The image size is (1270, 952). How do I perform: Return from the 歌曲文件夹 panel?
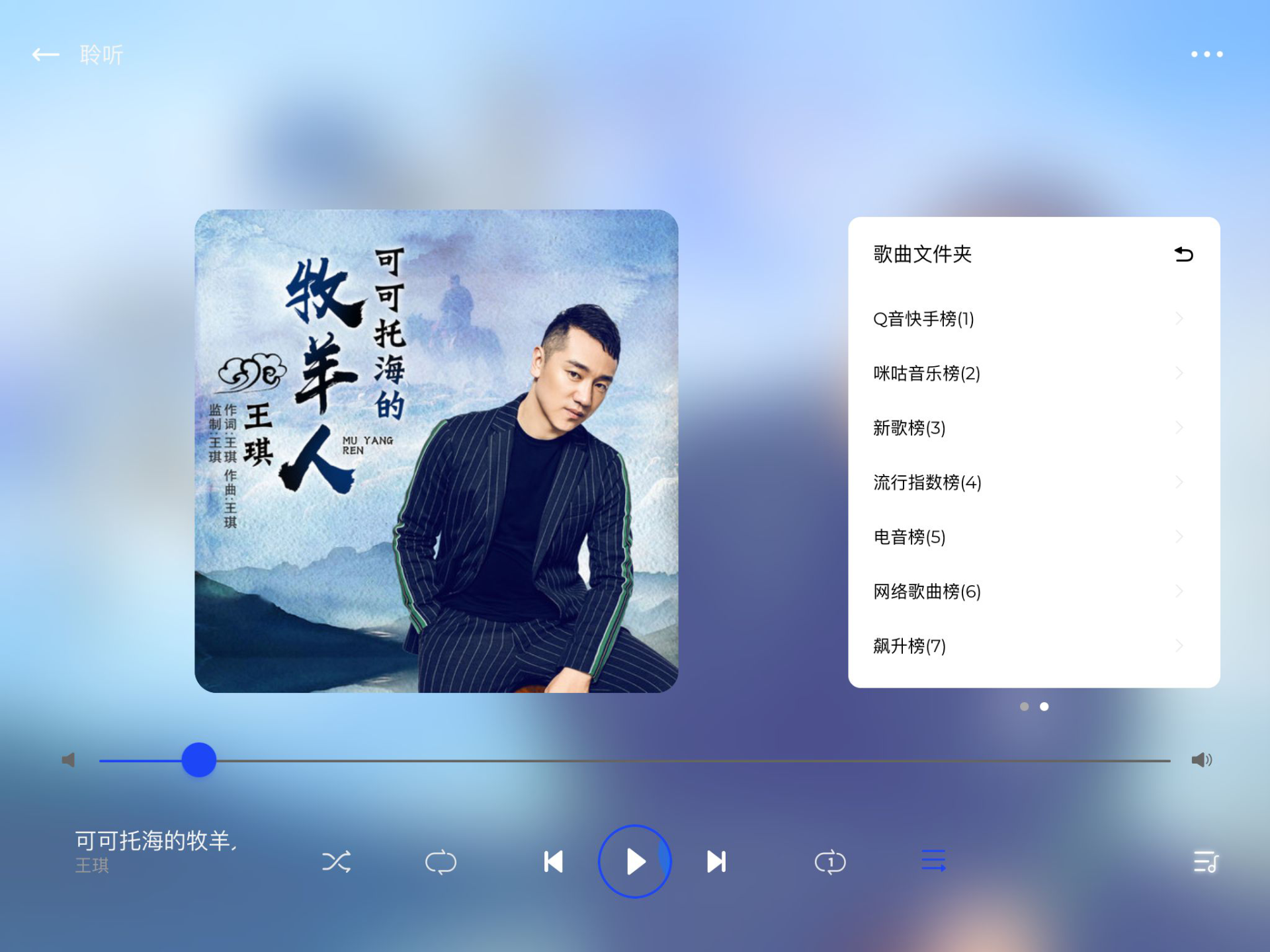pyautogui.click(x=1183, y=255)
